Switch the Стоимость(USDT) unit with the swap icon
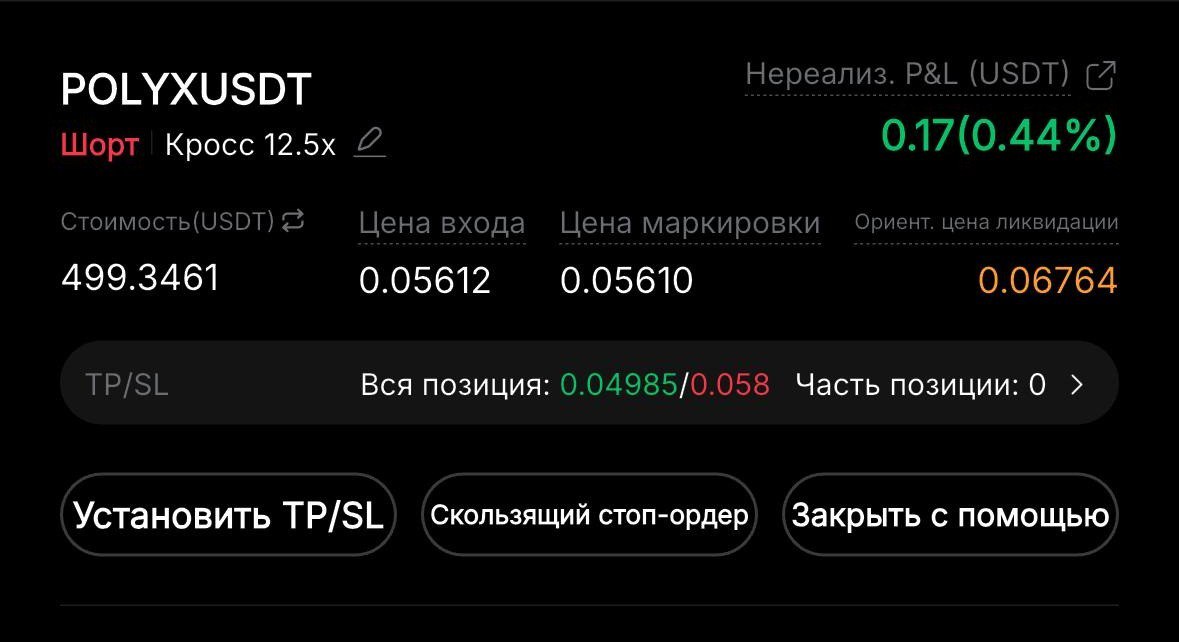The image size is (1179, 642). pos(293,222)
